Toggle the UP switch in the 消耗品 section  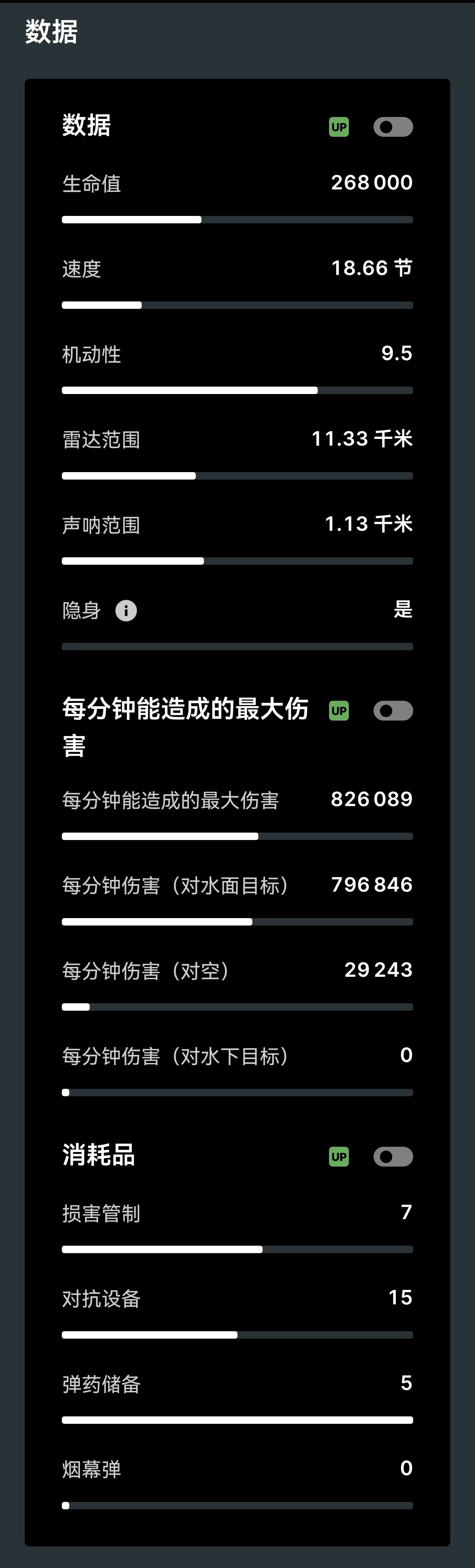pyautogui.click(x=393, y=1157)
